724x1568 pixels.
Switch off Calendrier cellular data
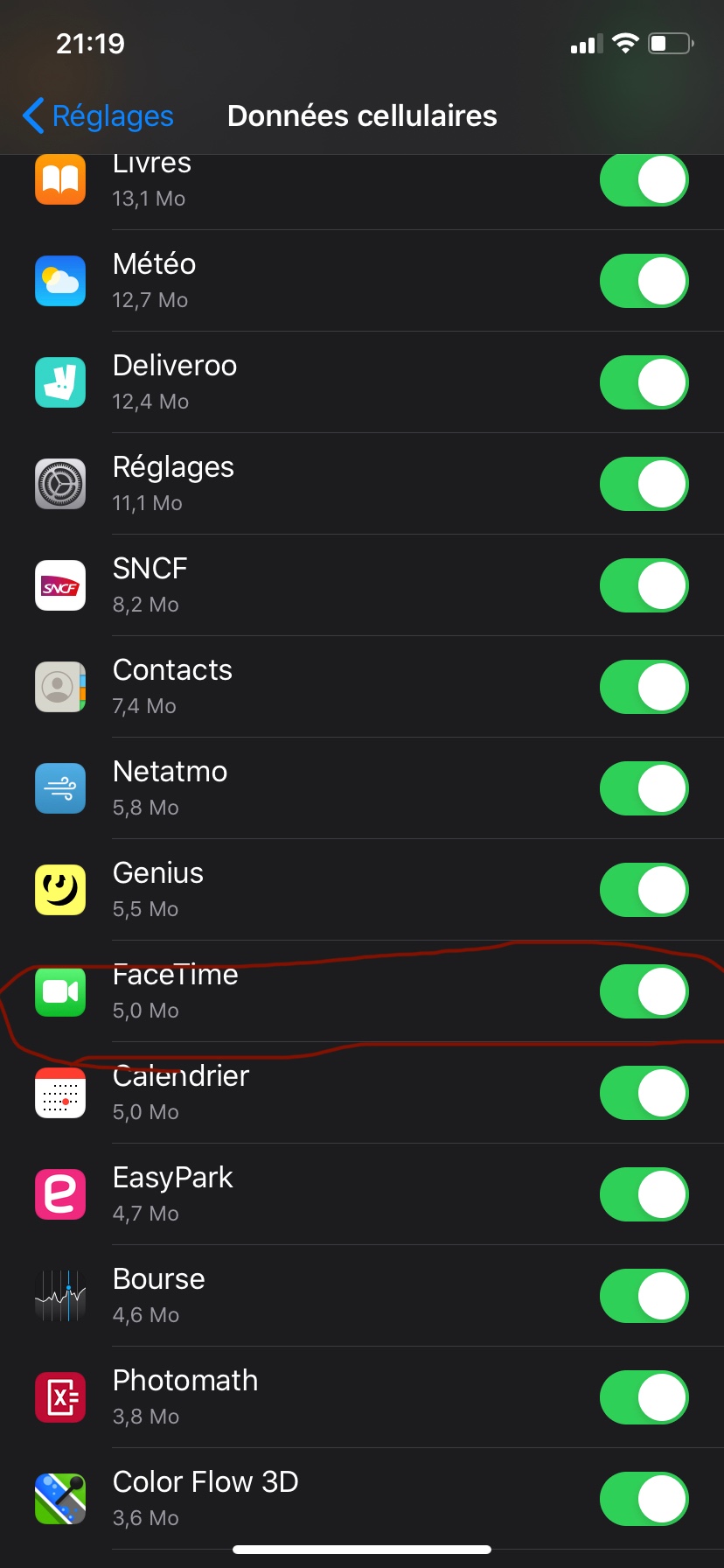tap(644, 1093)
